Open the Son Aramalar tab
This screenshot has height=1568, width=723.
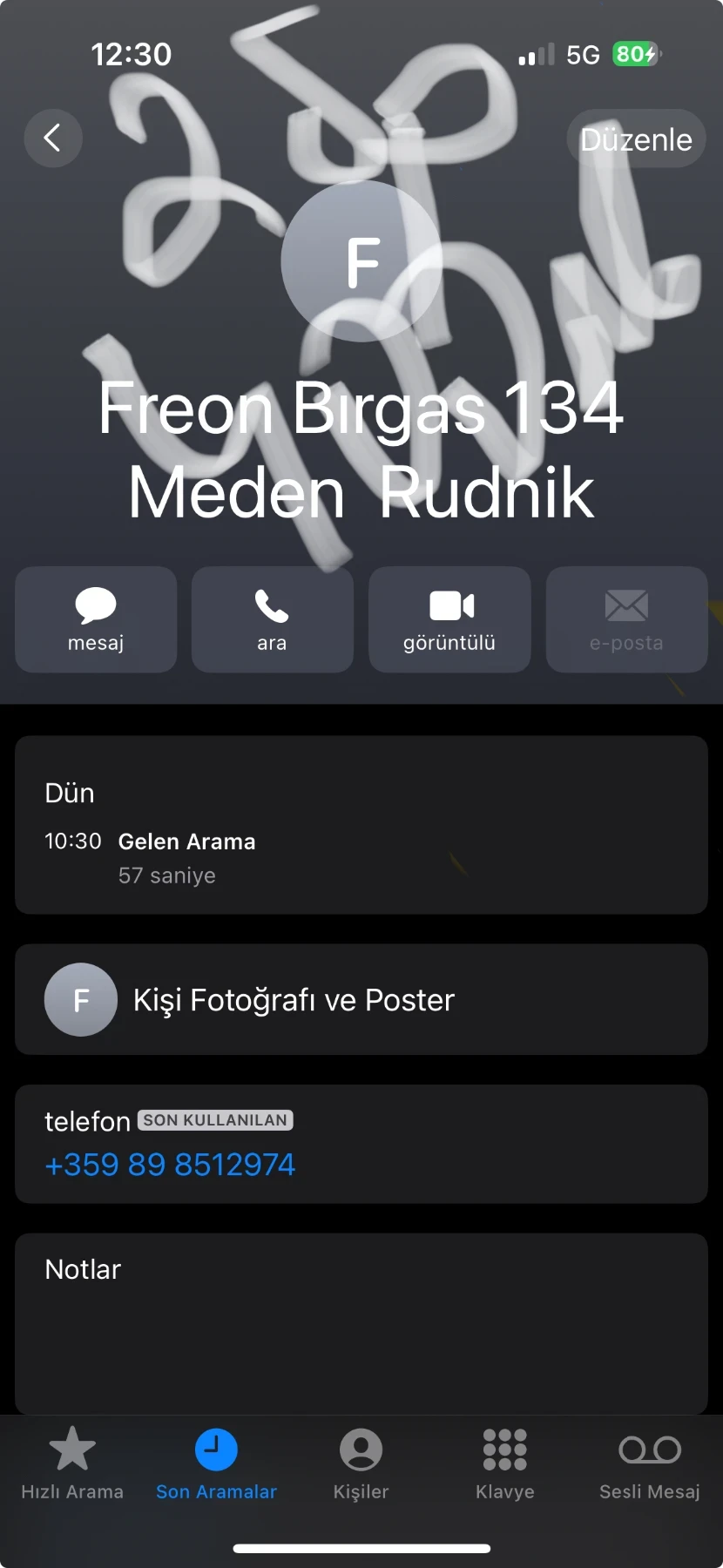coord(216,1464)
